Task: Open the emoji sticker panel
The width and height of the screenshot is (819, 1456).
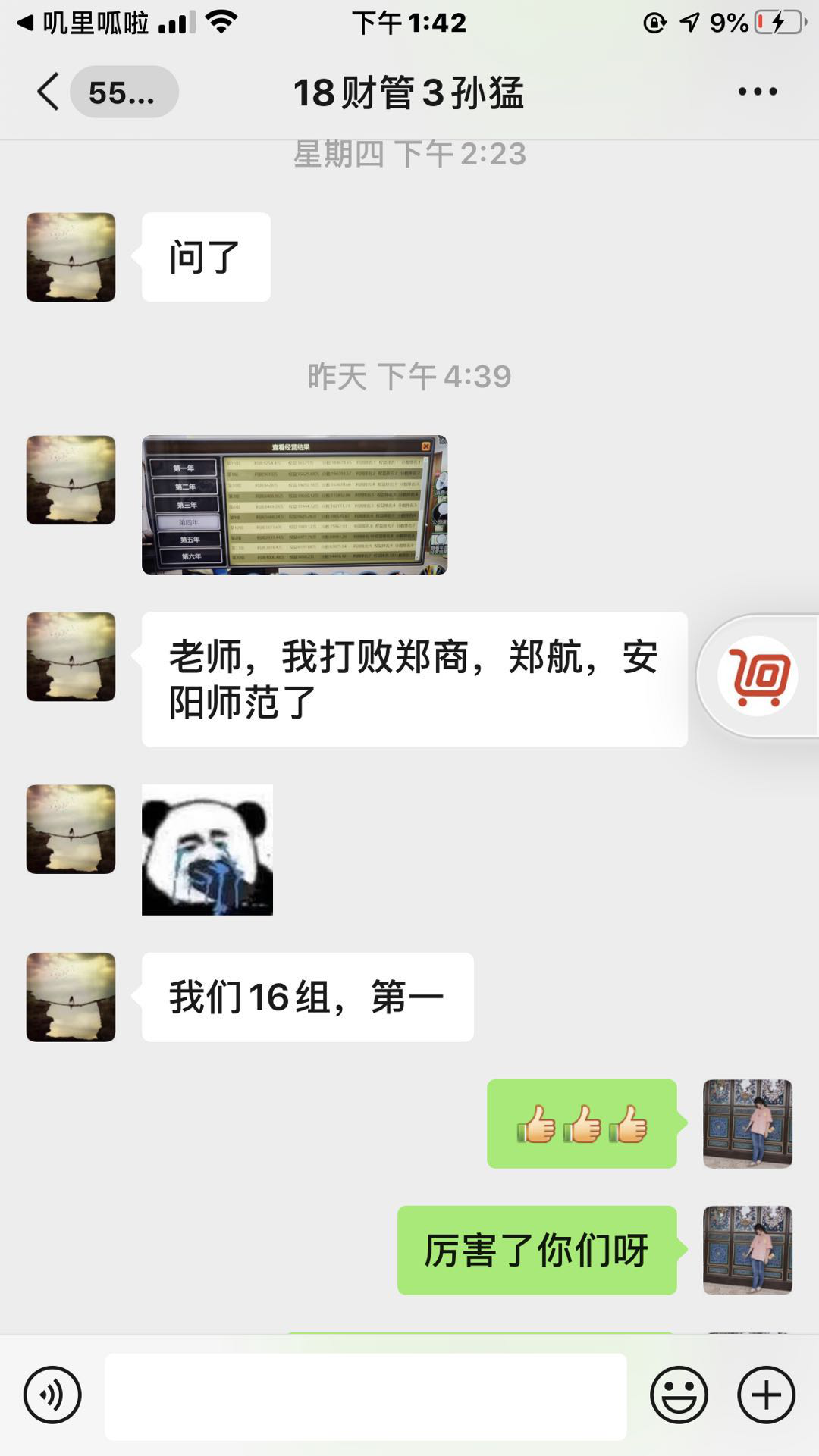Action: tap(679, 1395)
